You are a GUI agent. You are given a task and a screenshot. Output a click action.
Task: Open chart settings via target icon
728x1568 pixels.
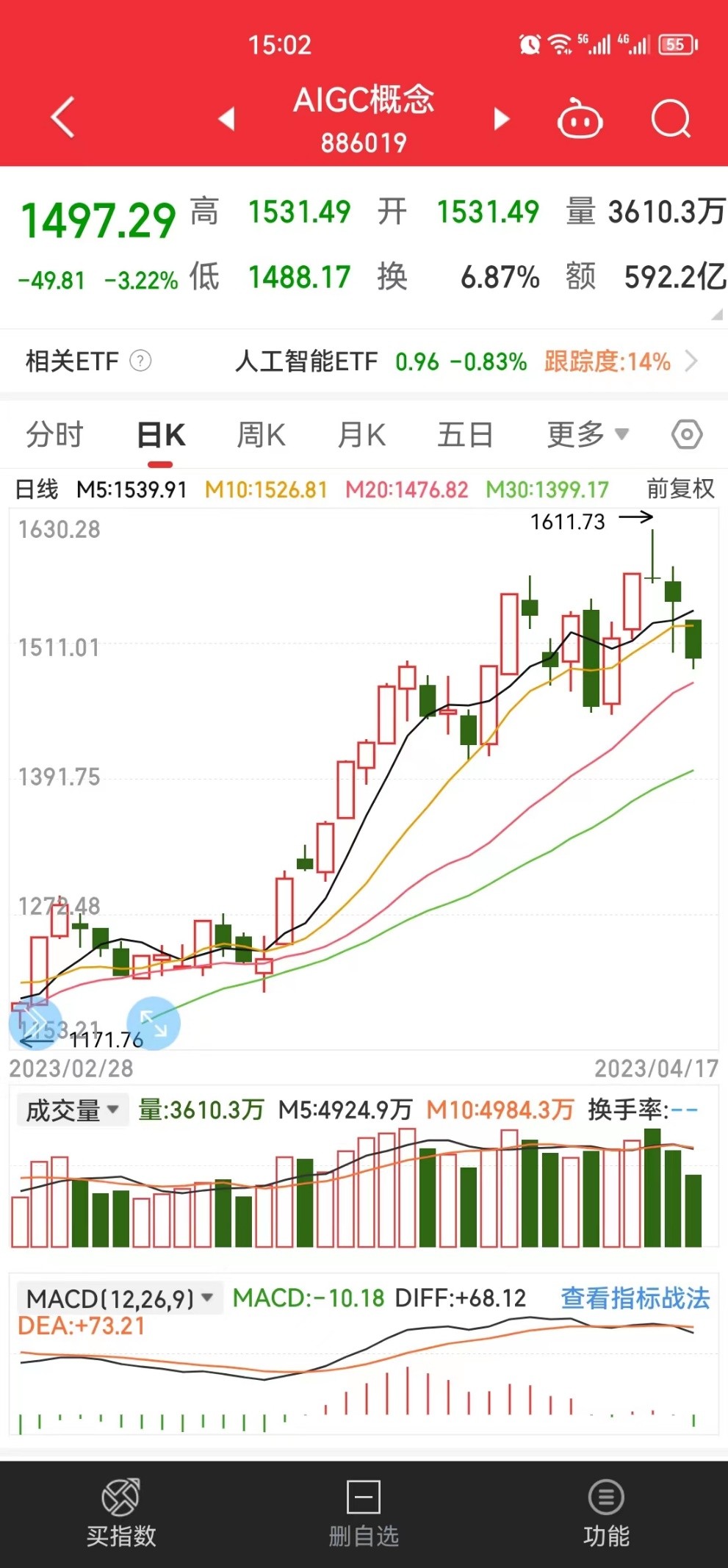pos(688,434)
